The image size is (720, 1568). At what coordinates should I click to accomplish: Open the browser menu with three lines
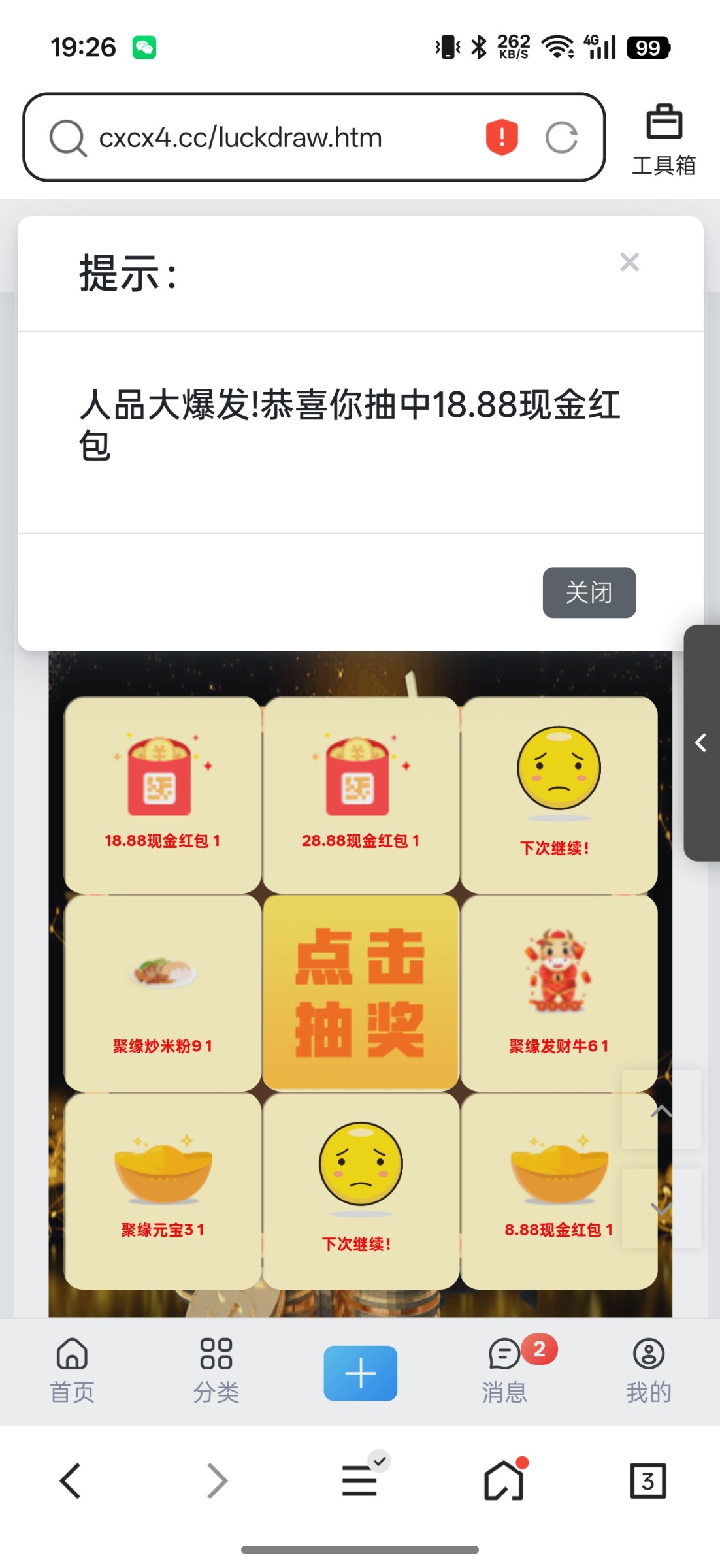(x=360, y=1480)
